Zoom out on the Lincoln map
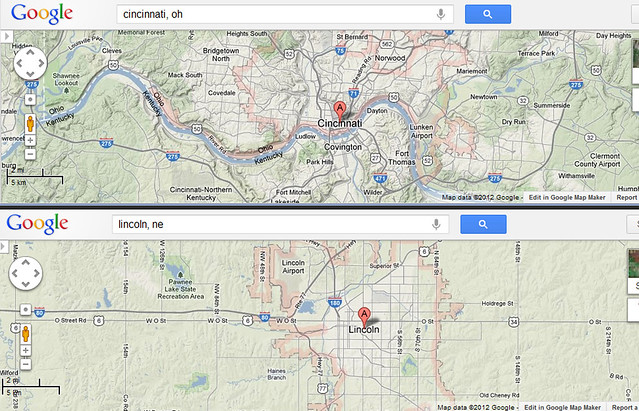The image size is (639, 411). click(26, 364)
